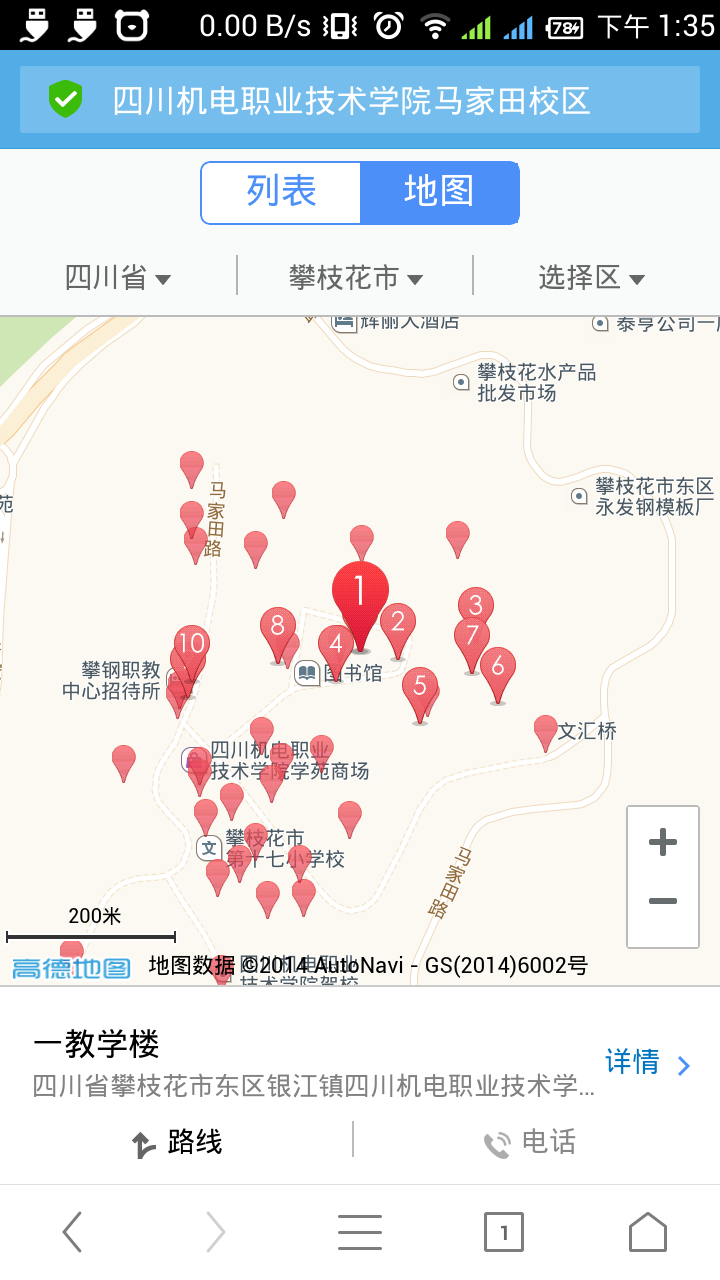Open the browser tabs switcher
This screenshot has width=720, height=1280.
click(504, 1232)
